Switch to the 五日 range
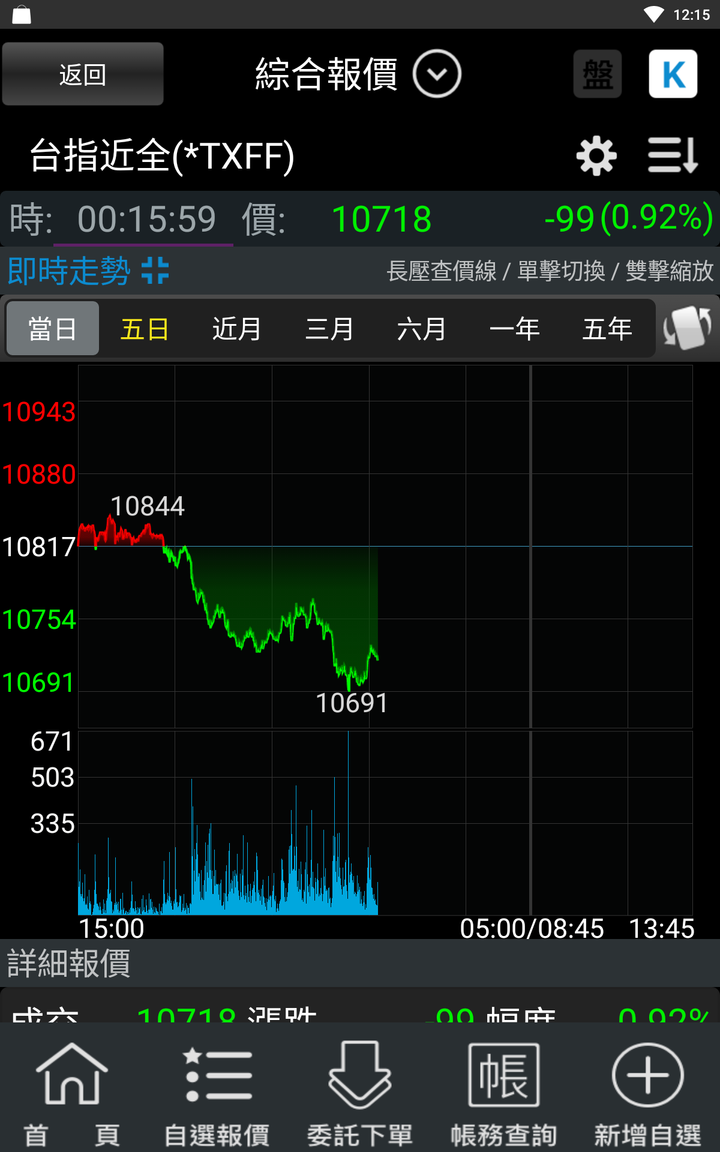This screenshot has height=1152, width=720. click(145, 328)
